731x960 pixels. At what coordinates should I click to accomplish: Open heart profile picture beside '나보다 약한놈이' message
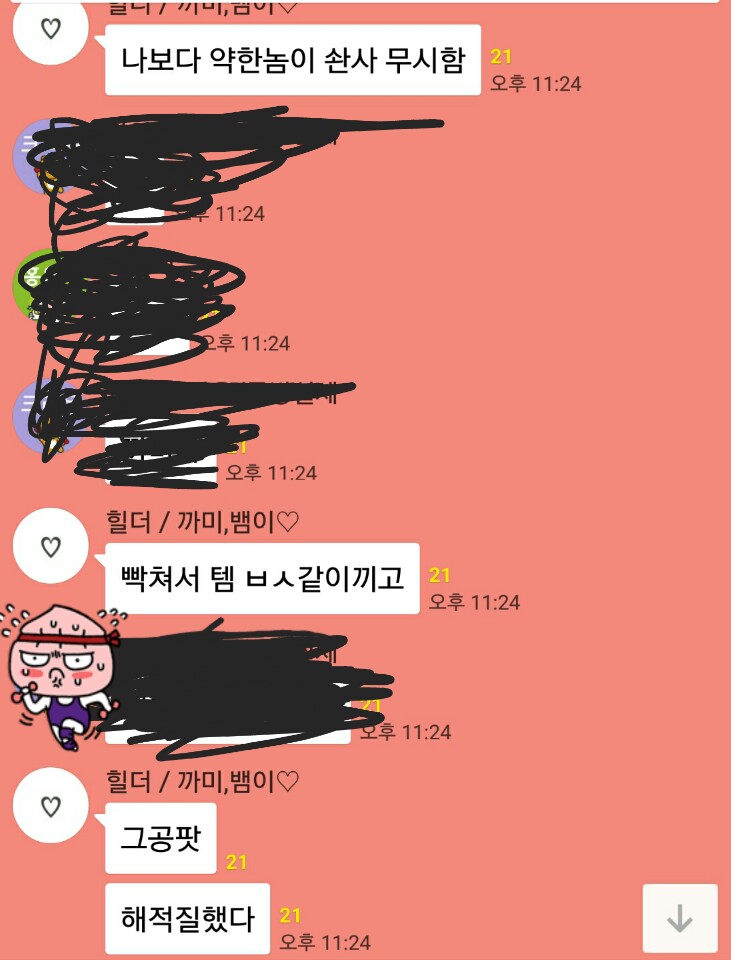pos(51,29)
